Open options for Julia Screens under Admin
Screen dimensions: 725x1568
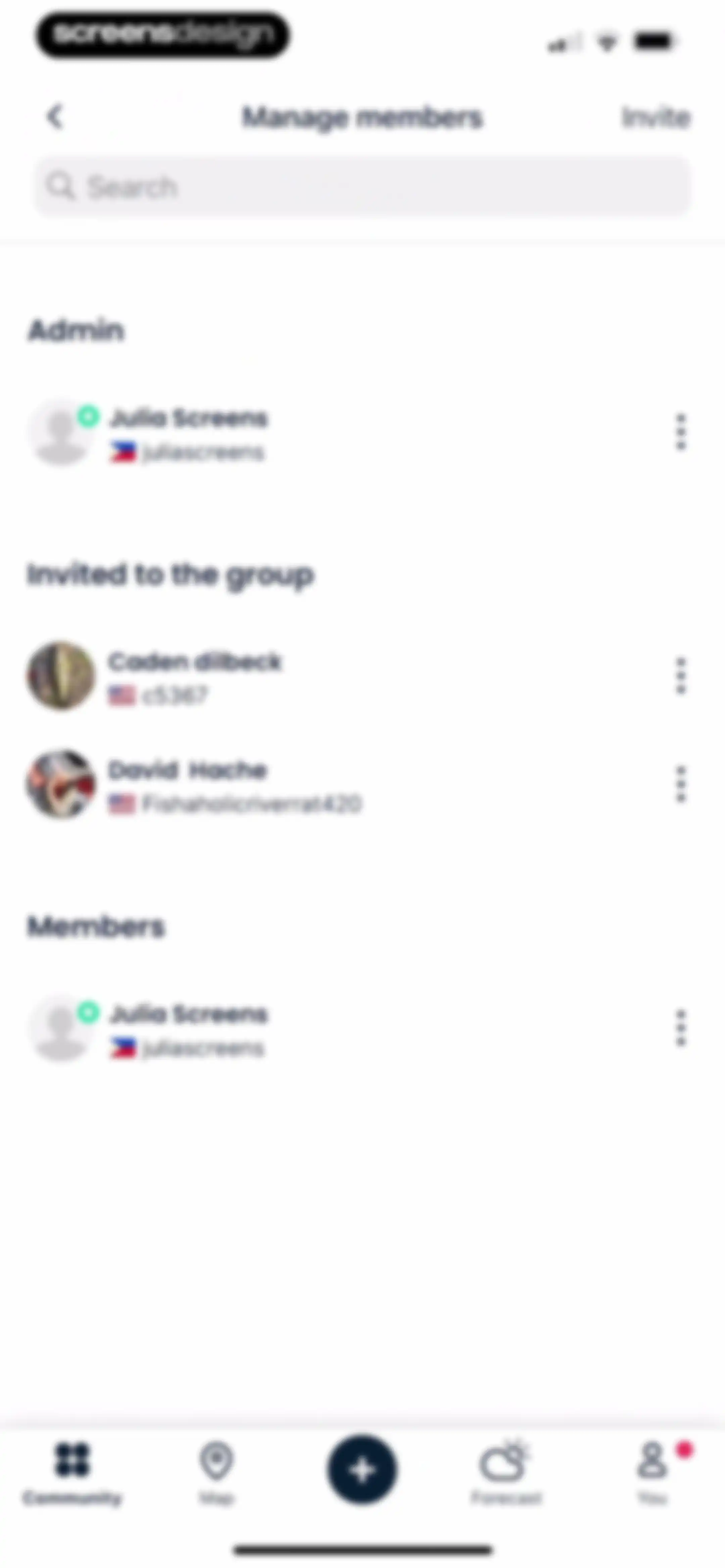pyautogui.click(x=681, y=432)
